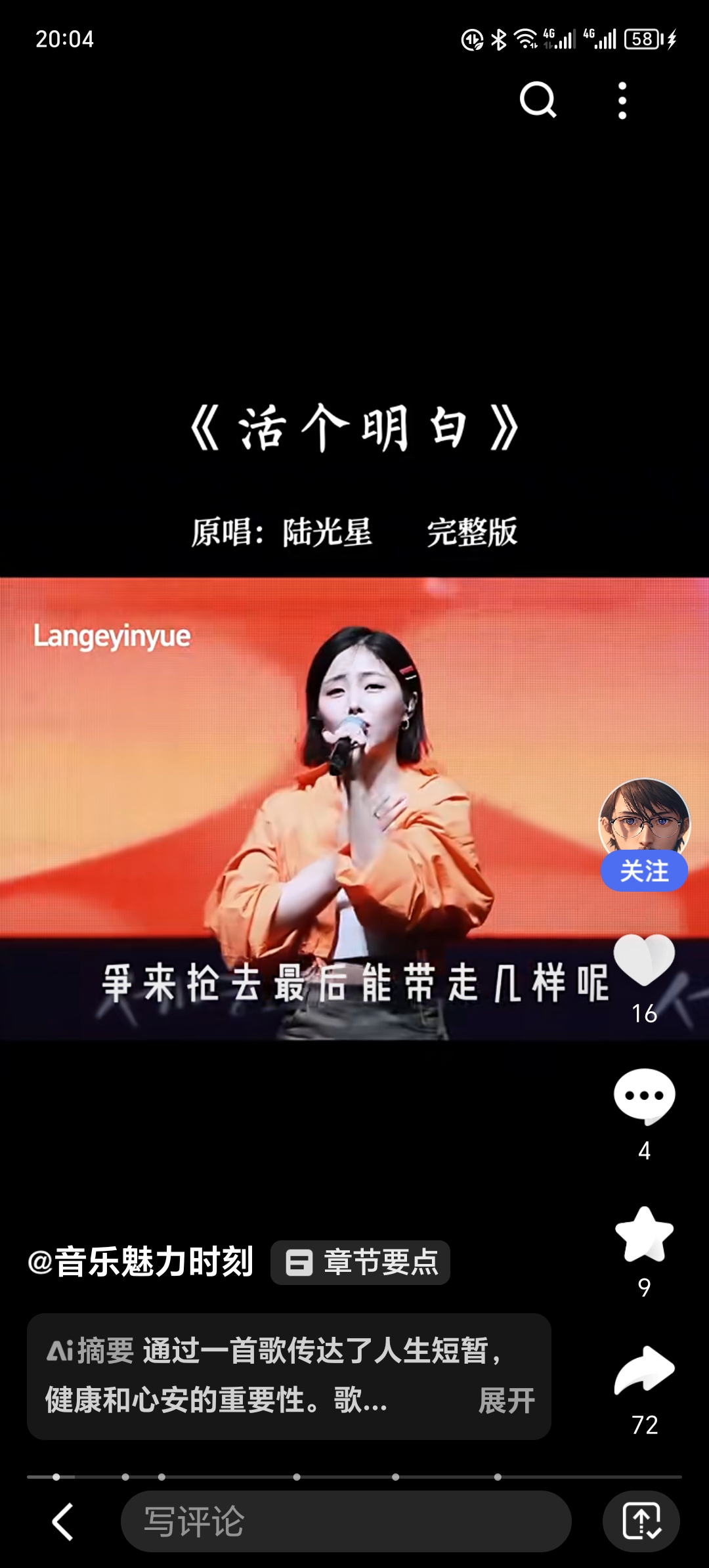Expand the AI summary with 展开

(x=506, y=1401)
